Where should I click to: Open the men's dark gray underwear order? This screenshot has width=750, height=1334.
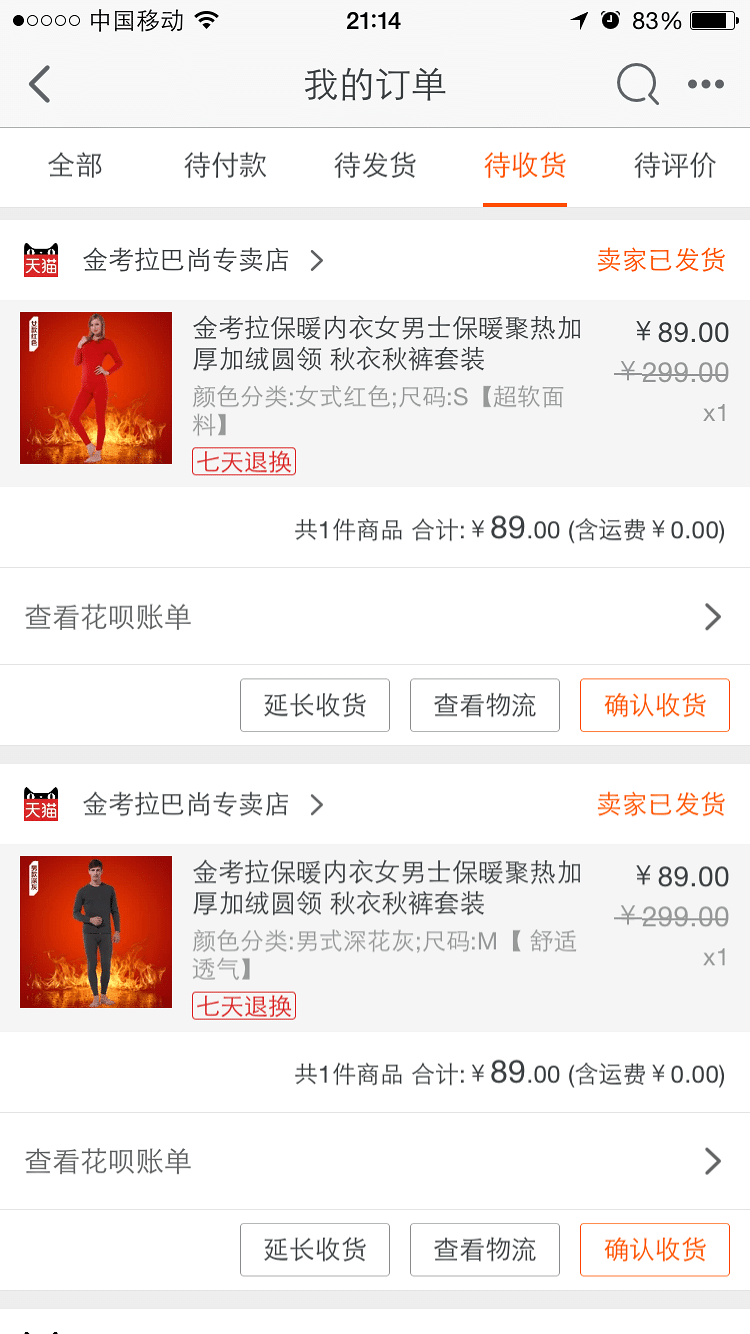point(375,938)
